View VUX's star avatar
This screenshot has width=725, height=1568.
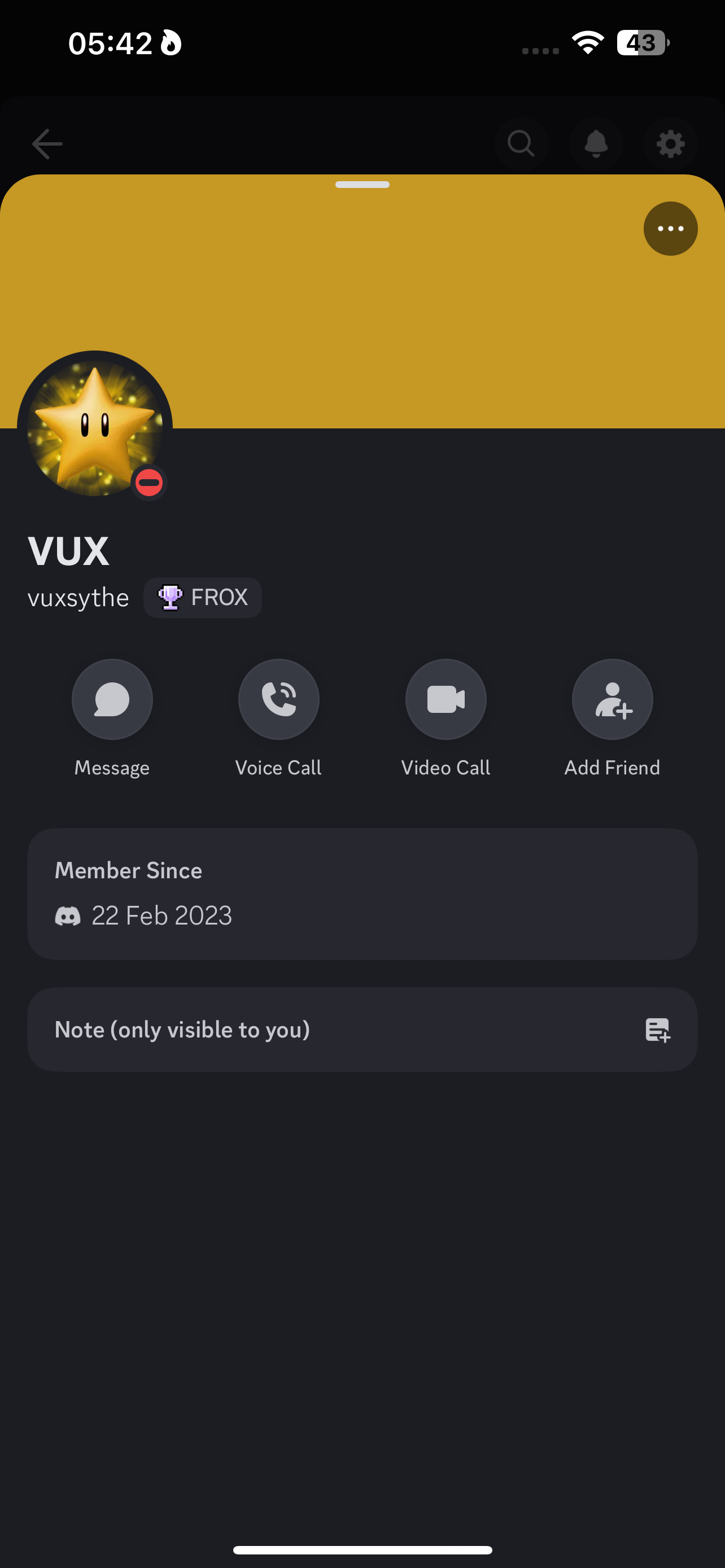click(95, 428)
